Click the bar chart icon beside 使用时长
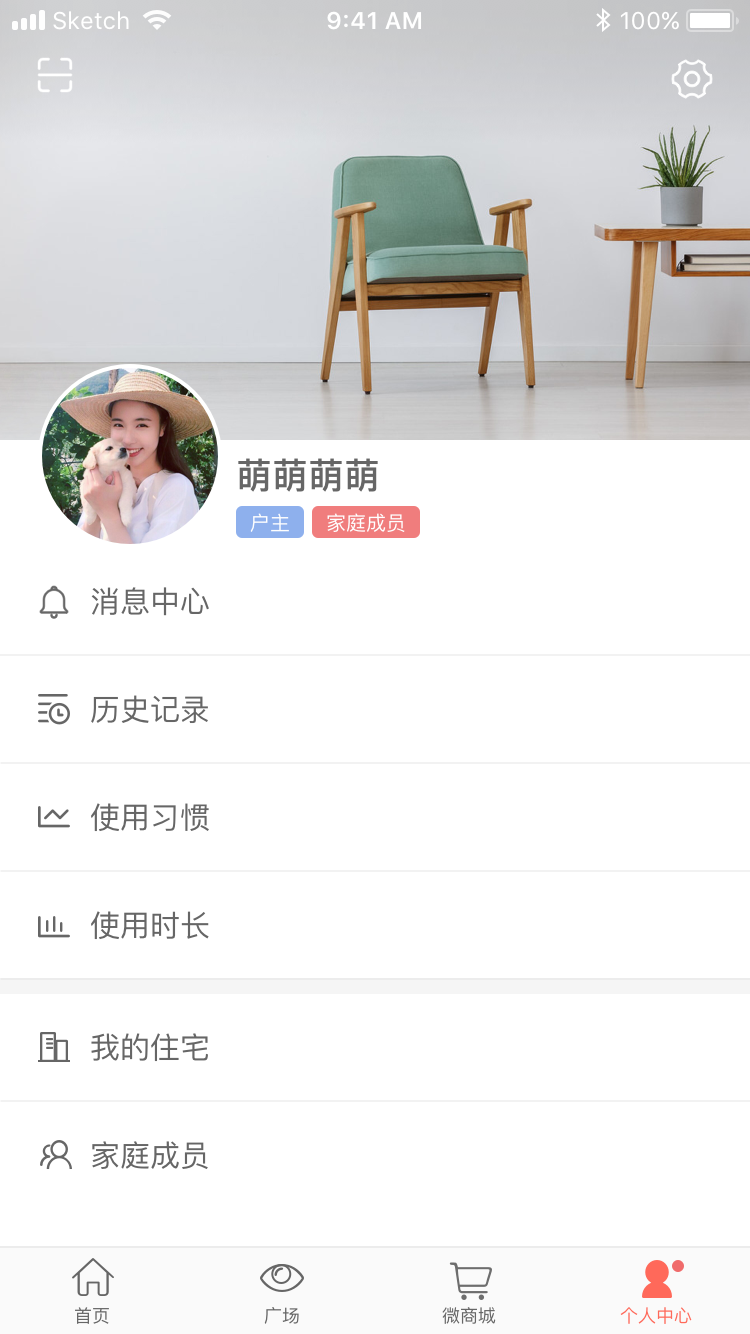The height and width of the screenshot is (1334, 750). (x=55, y=926)
